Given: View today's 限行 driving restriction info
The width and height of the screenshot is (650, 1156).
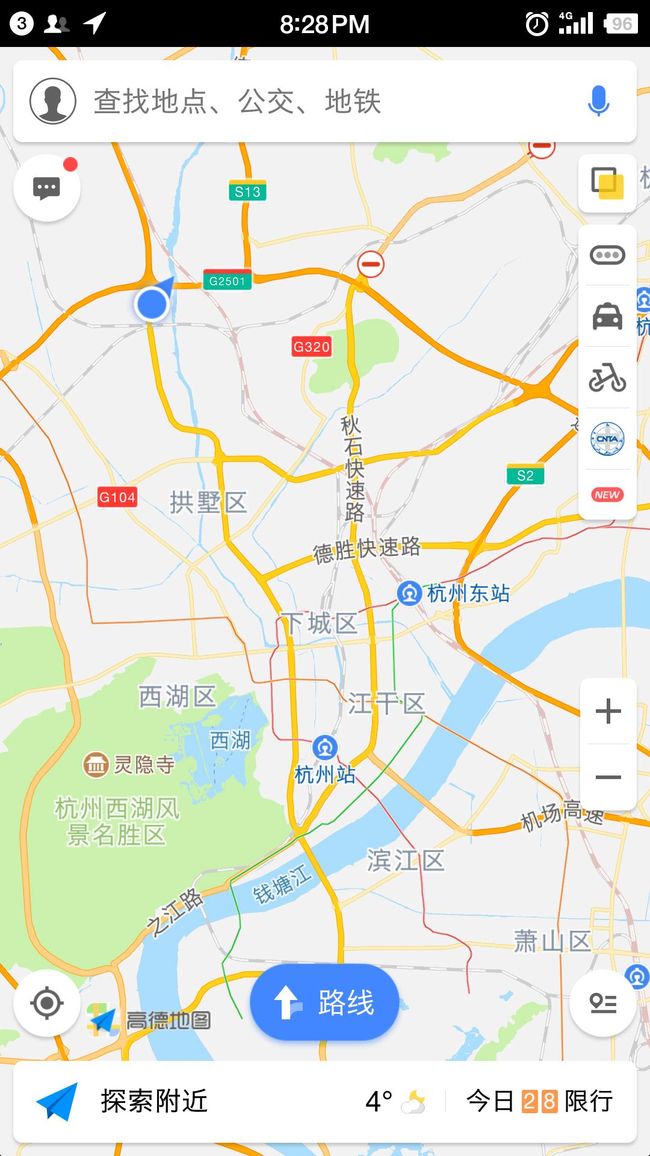Looking at the screenshot, I should point(539,1101).
